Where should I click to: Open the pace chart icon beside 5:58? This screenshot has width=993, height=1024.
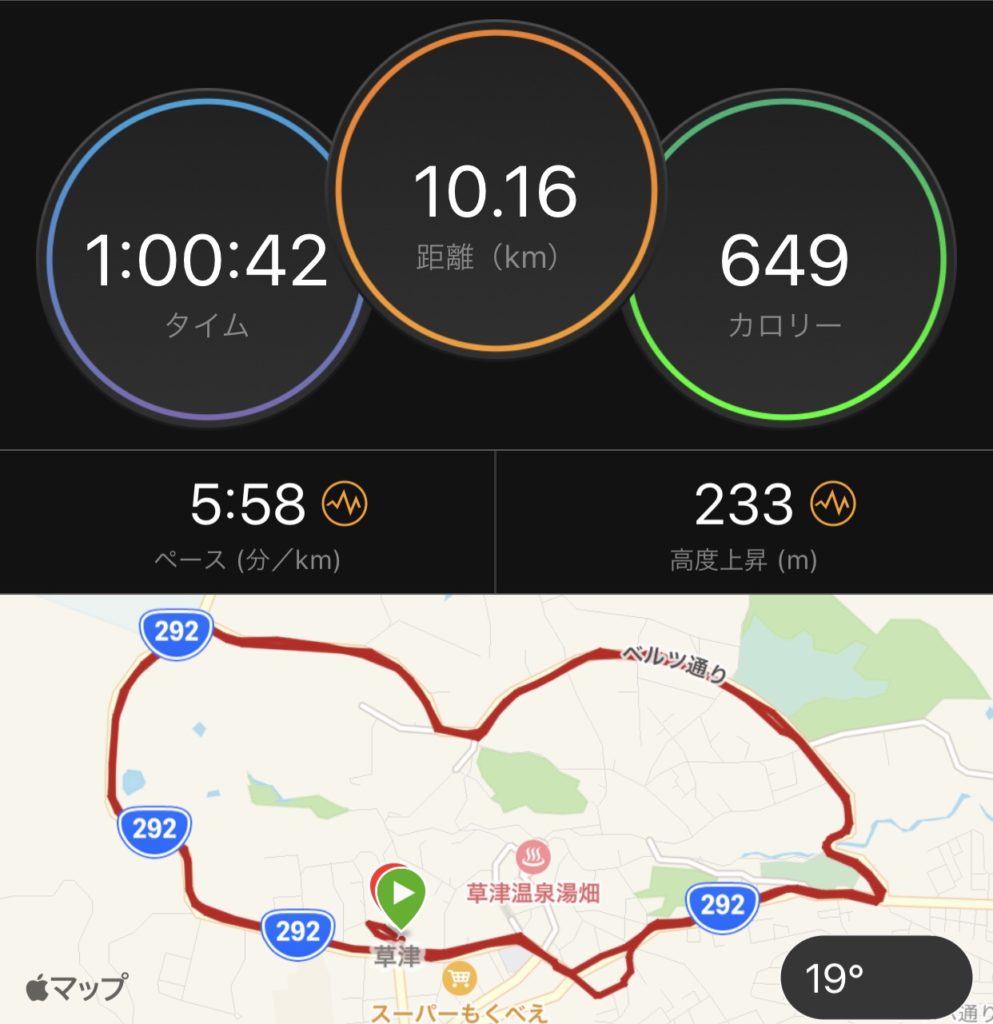[x=345, y=505]
